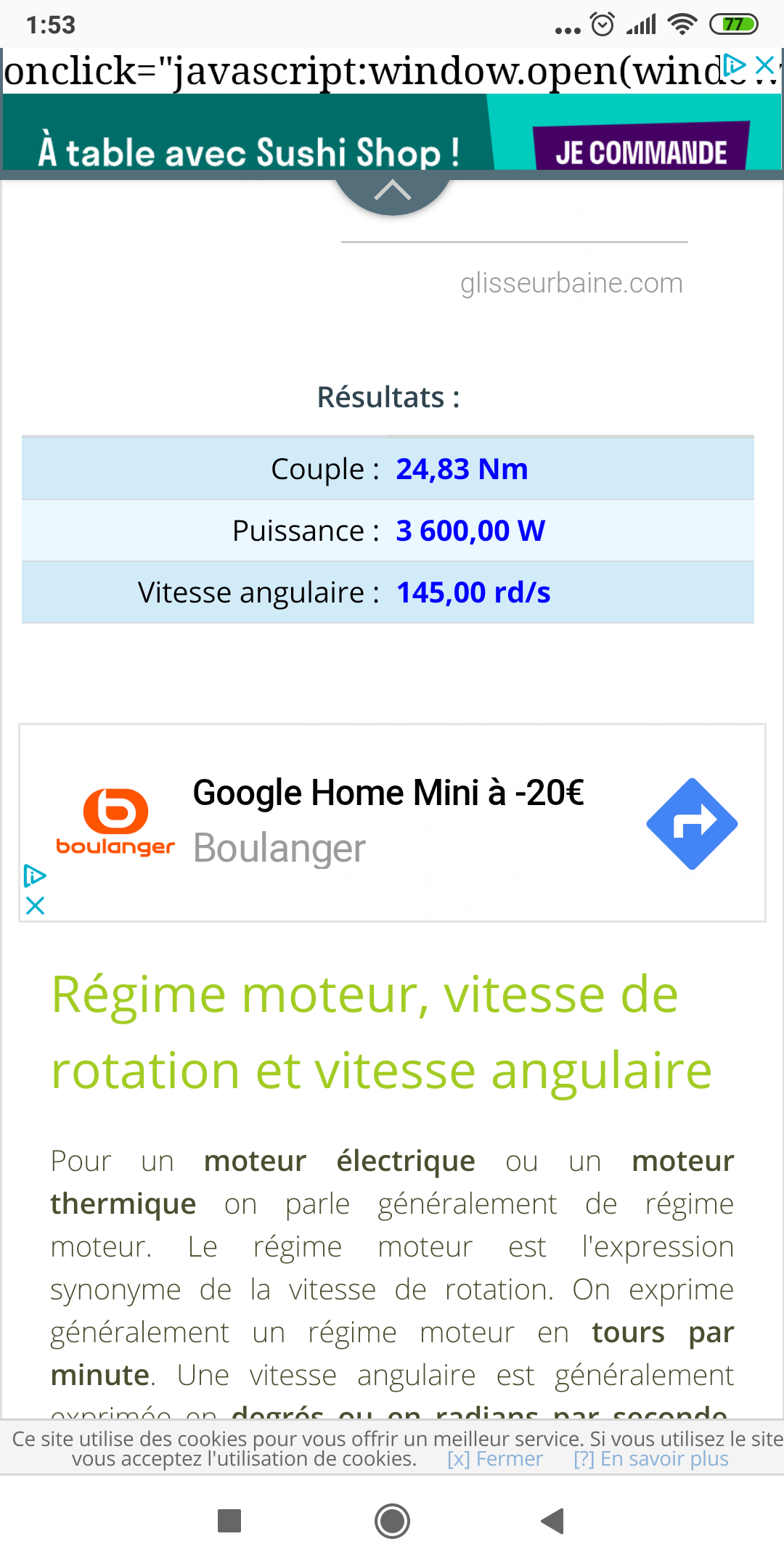
Task: Tap the blue directions arrow on Boulanger ad
Action: (x=692, y=824)
